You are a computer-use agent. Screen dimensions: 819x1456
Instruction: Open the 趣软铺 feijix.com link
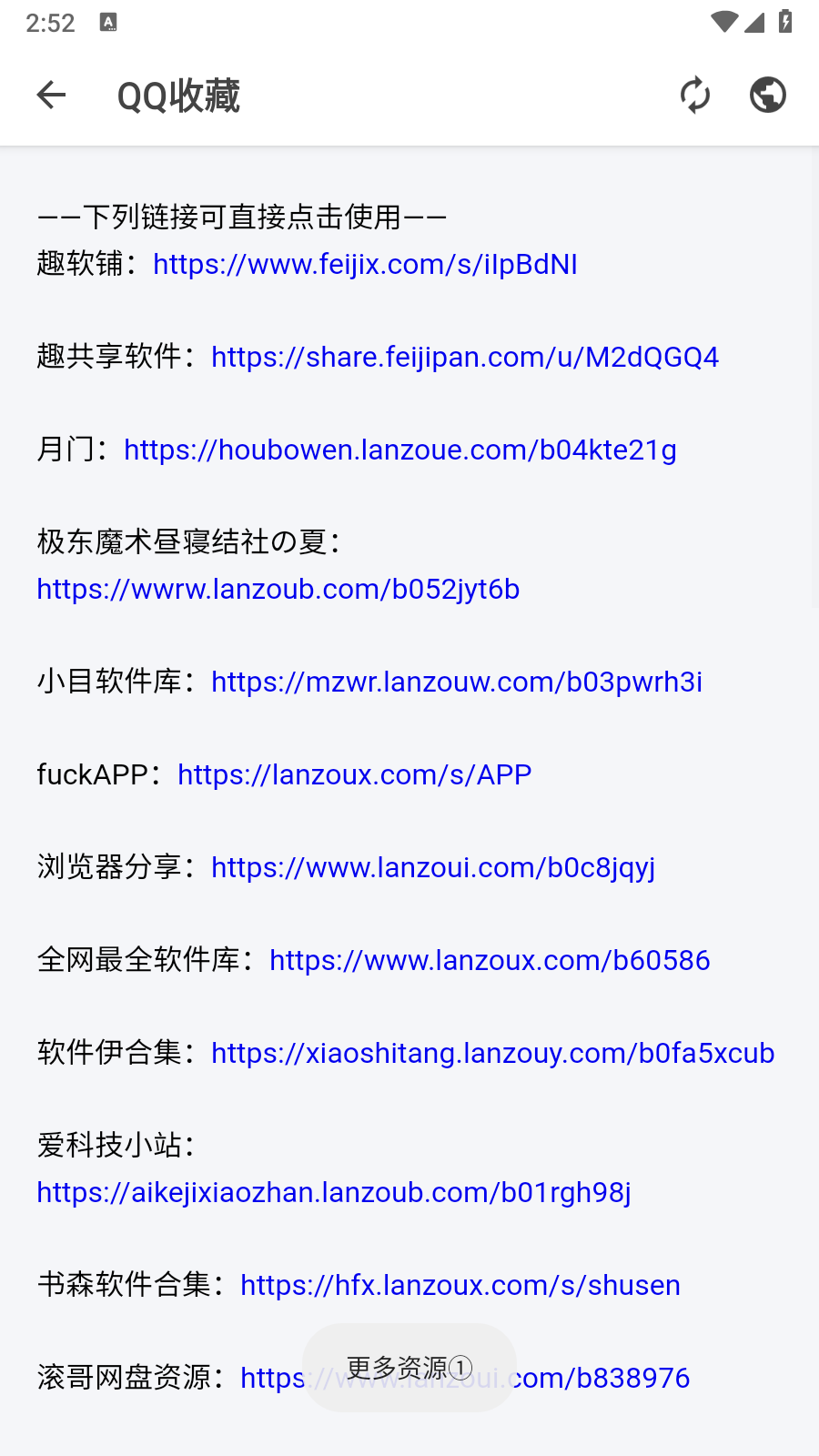[365, 264]
